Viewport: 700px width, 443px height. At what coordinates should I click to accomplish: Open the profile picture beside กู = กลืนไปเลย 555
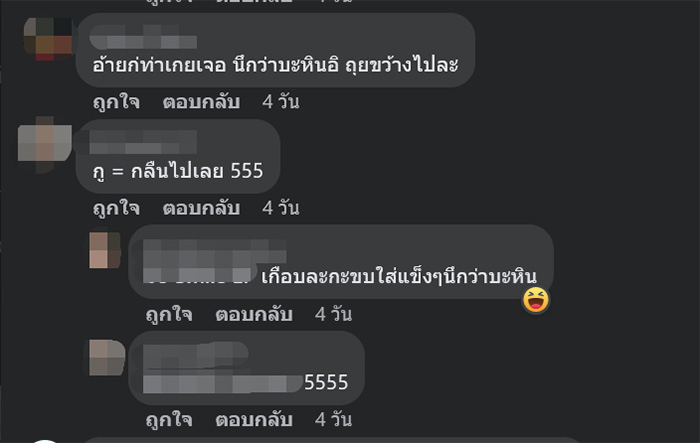(x=44, y=141)
